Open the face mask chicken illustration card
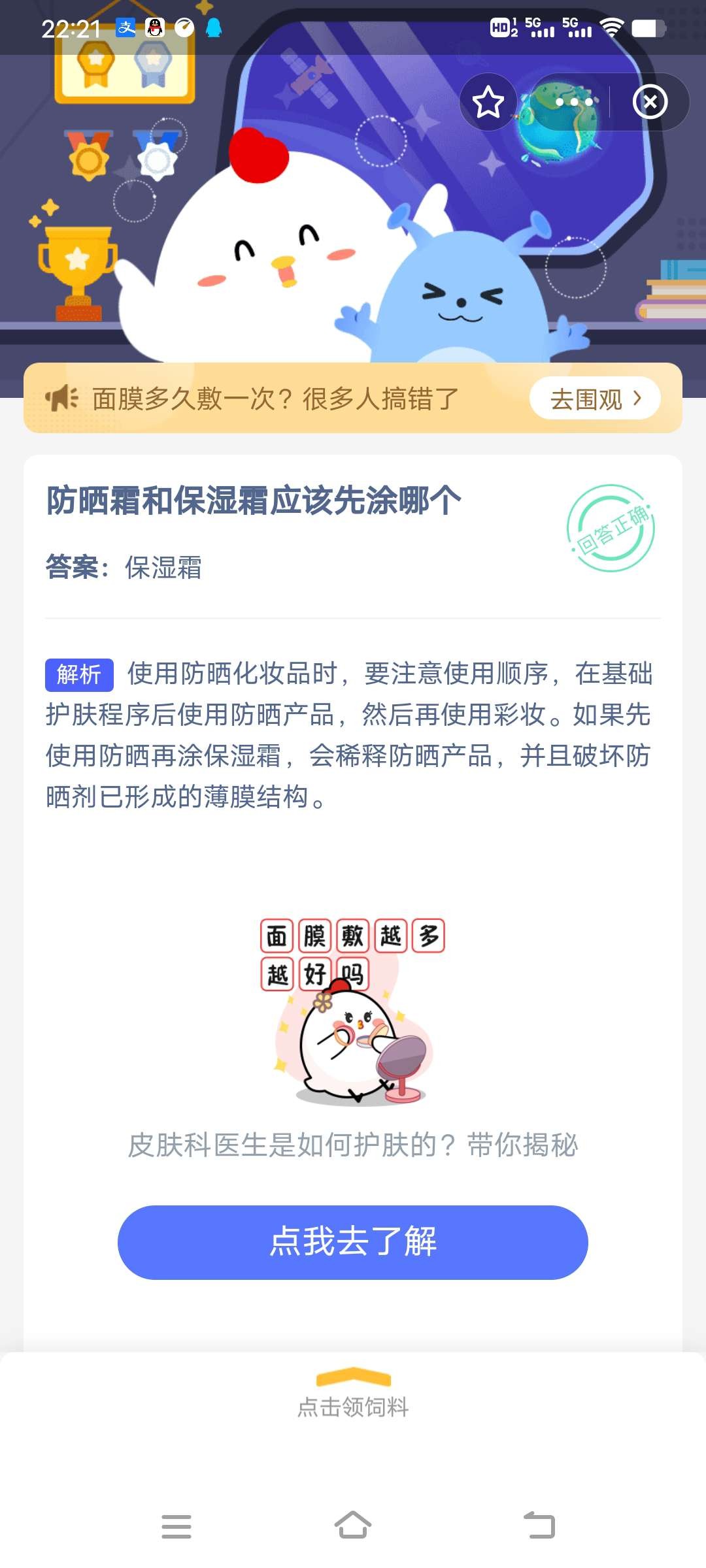 [x=353, y=1011]
